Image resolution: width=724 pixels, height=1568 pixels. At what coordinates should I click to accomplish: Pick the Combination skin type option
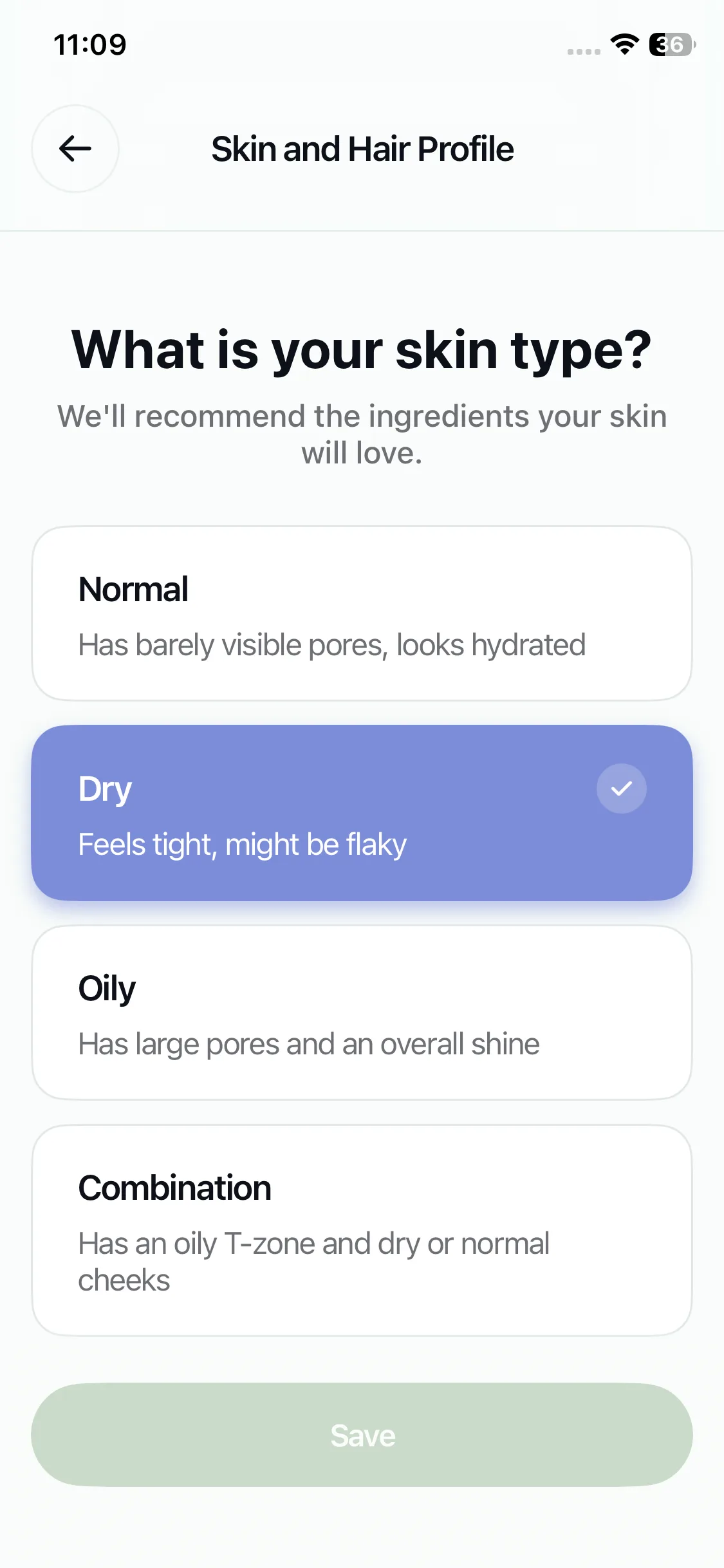[362, 1230]
